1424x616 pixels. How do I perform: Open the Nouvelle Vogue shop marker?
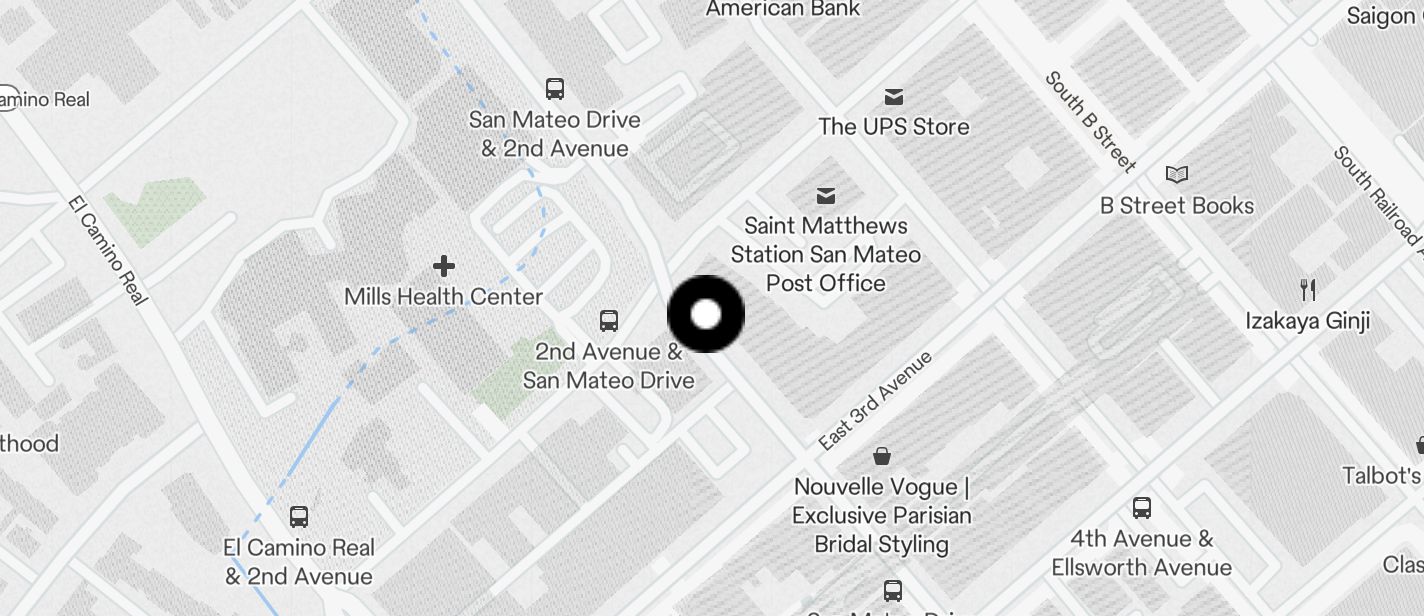[882, 457]
